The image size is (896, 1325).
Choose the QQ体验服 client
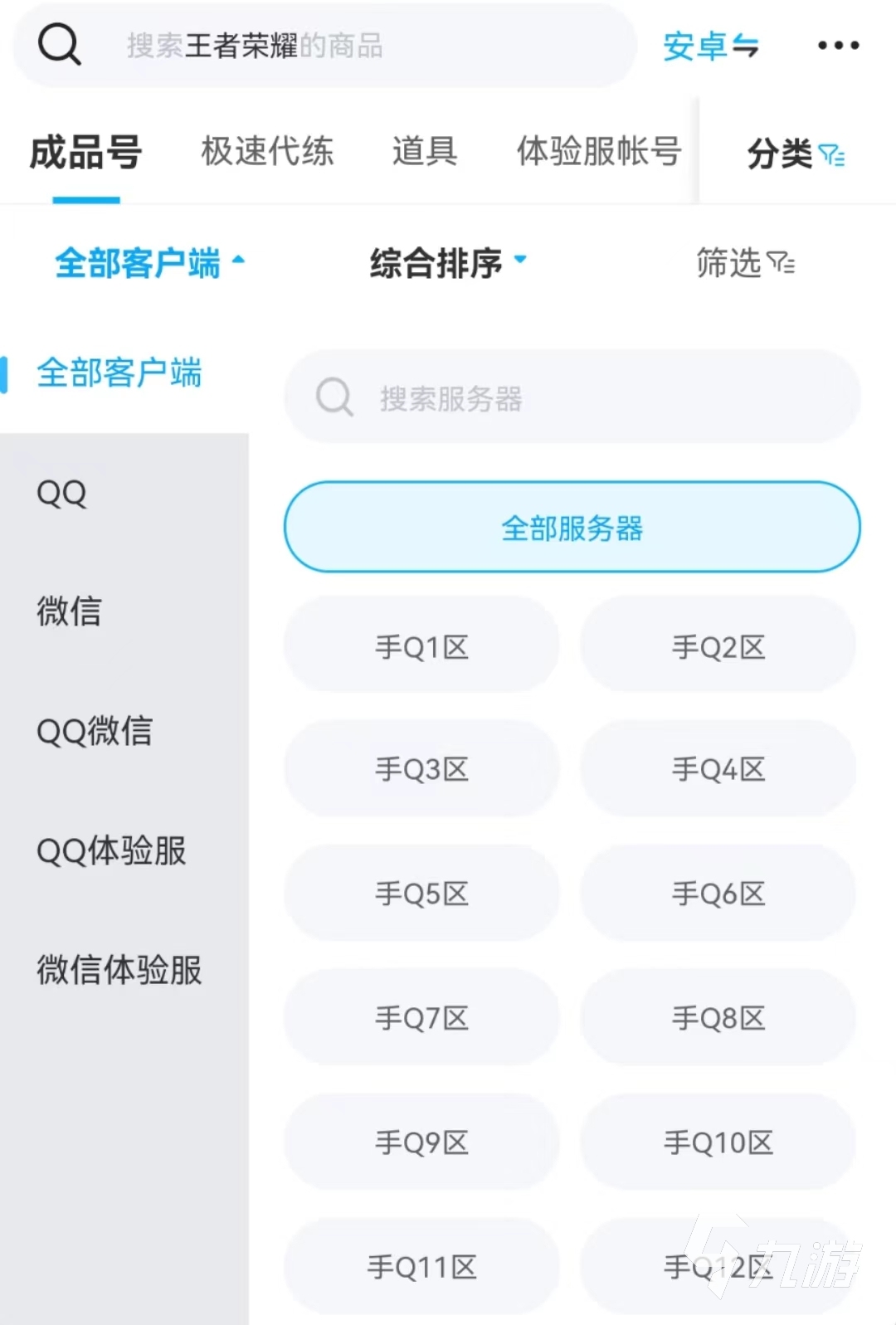(124, 850)
